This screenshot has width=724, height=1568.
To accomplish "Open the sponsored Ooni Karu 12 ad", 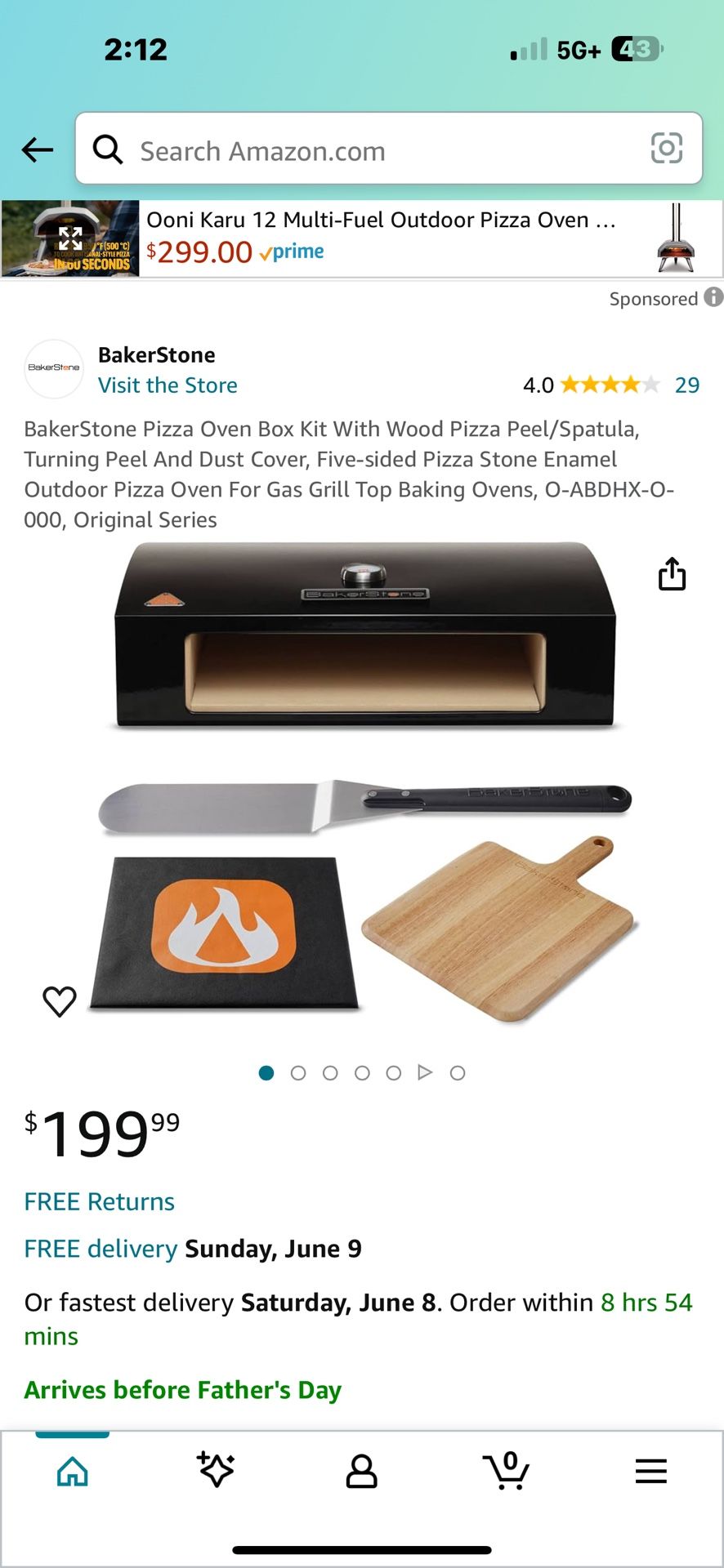I will click(362, 238).
